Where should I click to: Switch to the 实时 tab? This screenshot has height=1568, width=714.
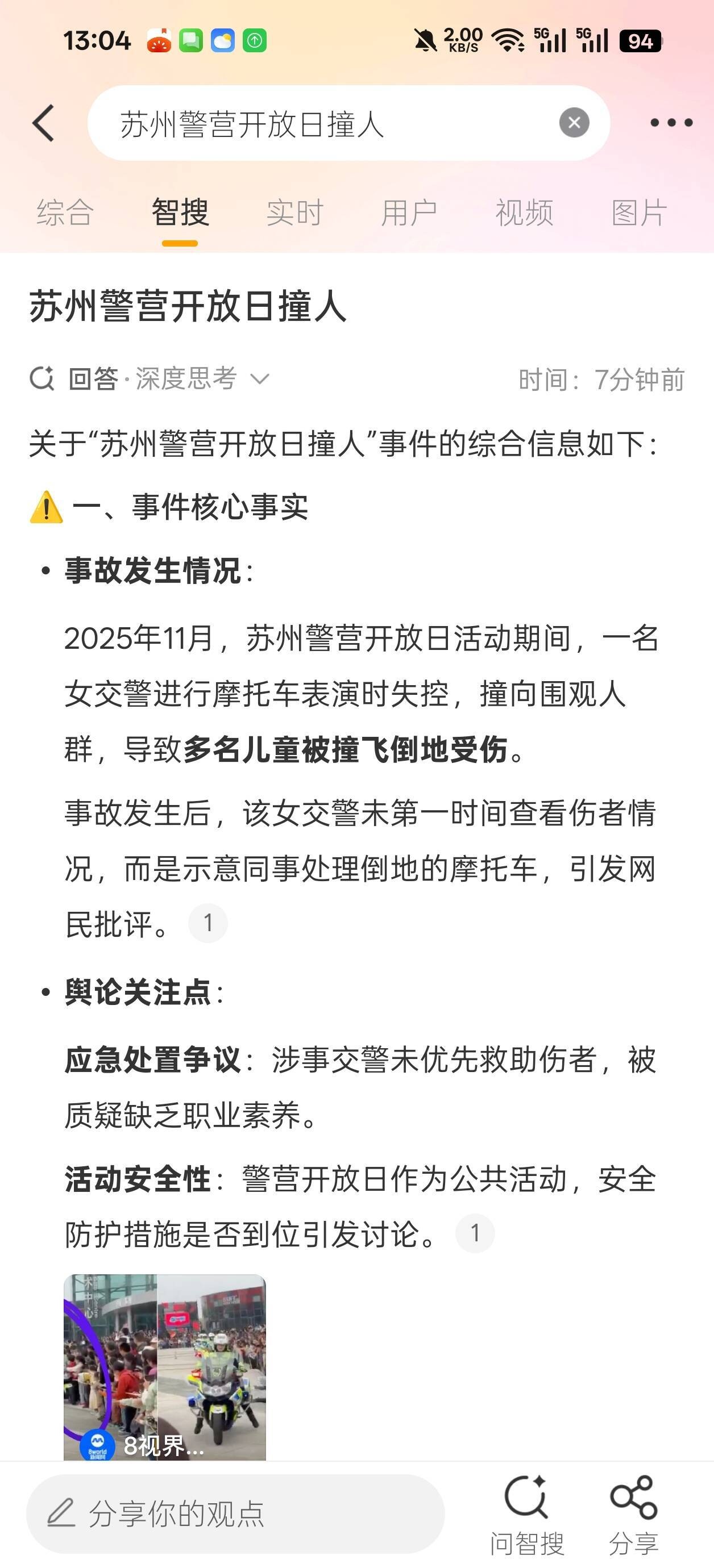[x=295, y=213]
